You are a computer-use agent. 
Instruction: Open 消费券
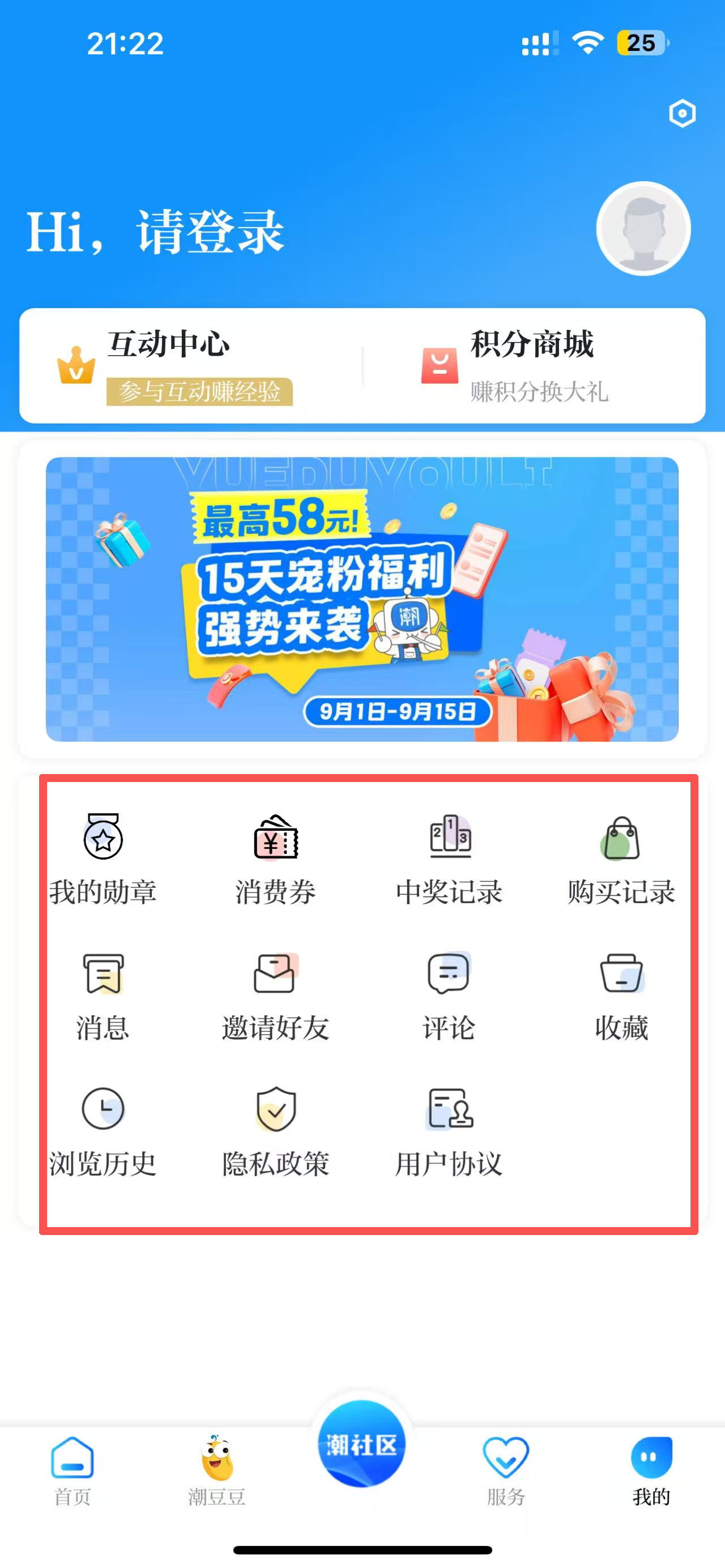point(276,858)
